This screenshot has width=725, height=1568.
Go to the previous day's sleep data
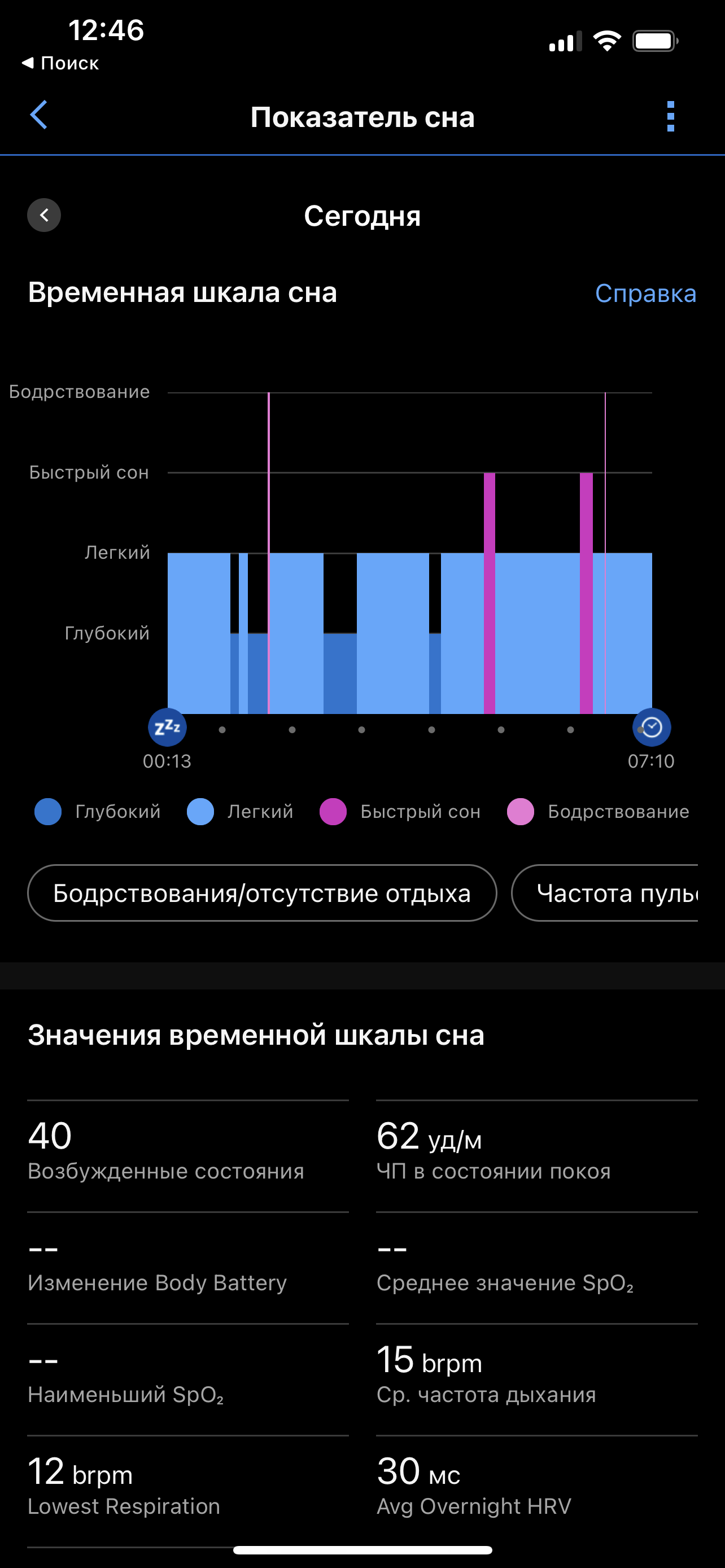click(44, 215)
